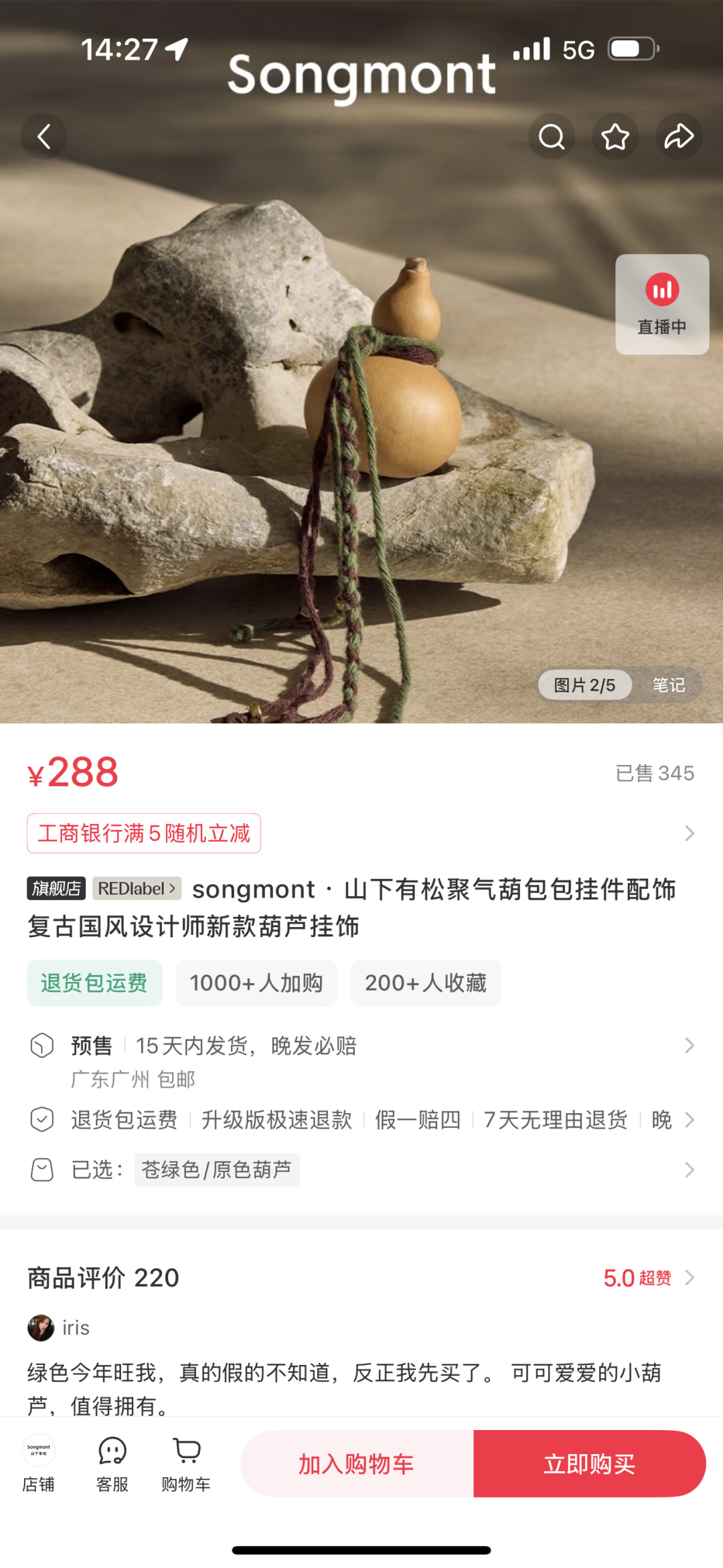Open the 购物车 shopping cart

pyautogui.click(x=186, y=1464)
